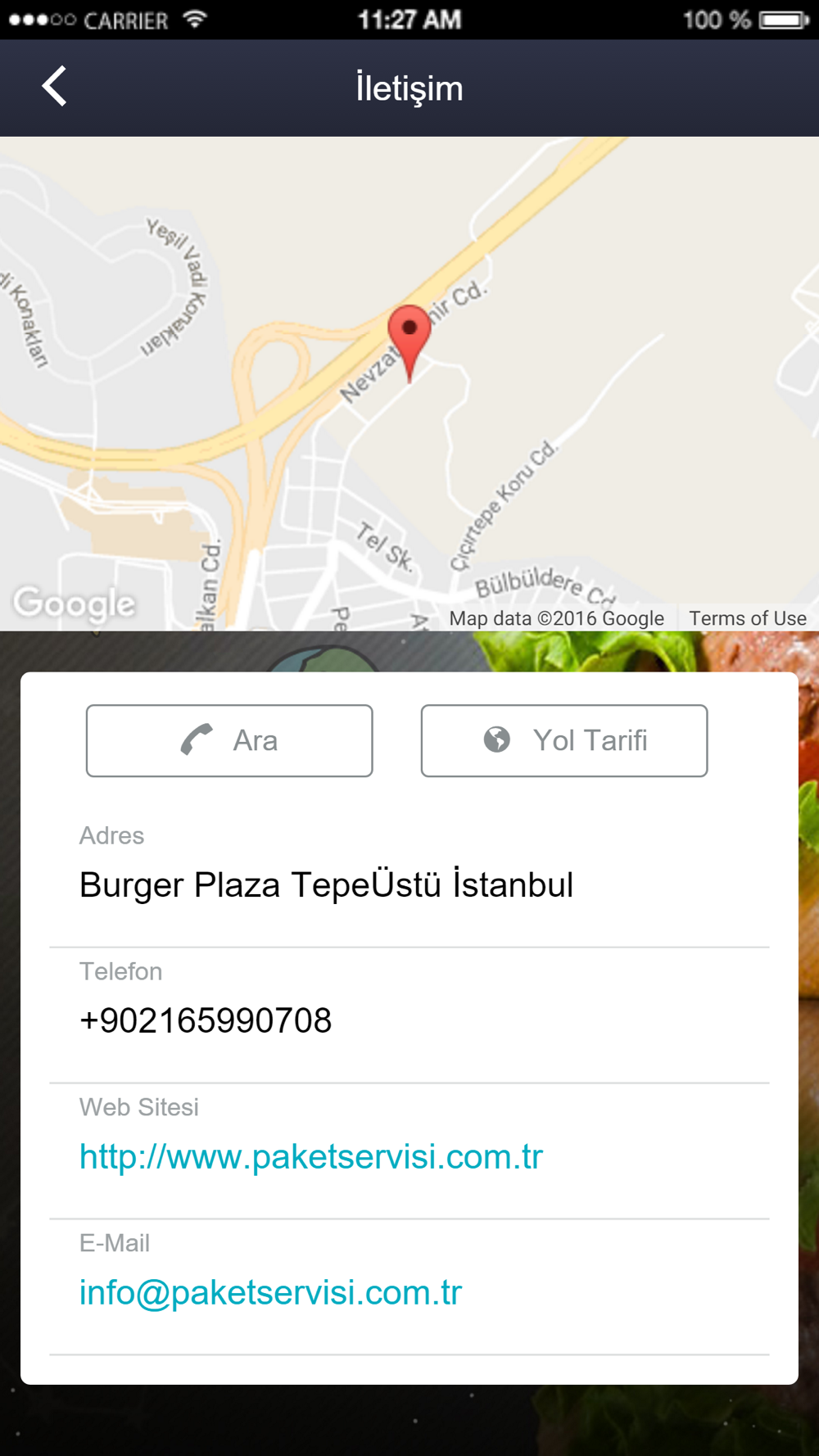
Task: Email info@paketservisi.com.tr
Action: point(270,1292)
